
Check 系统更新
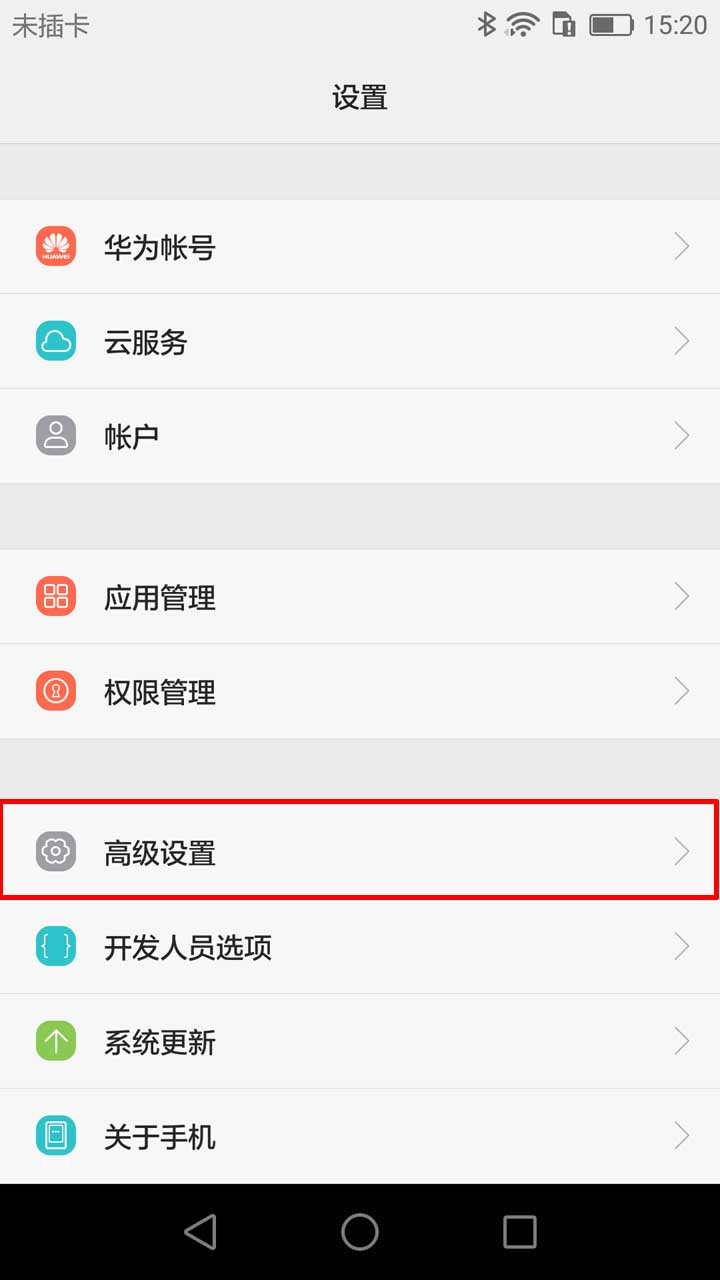click(360, 1042)
